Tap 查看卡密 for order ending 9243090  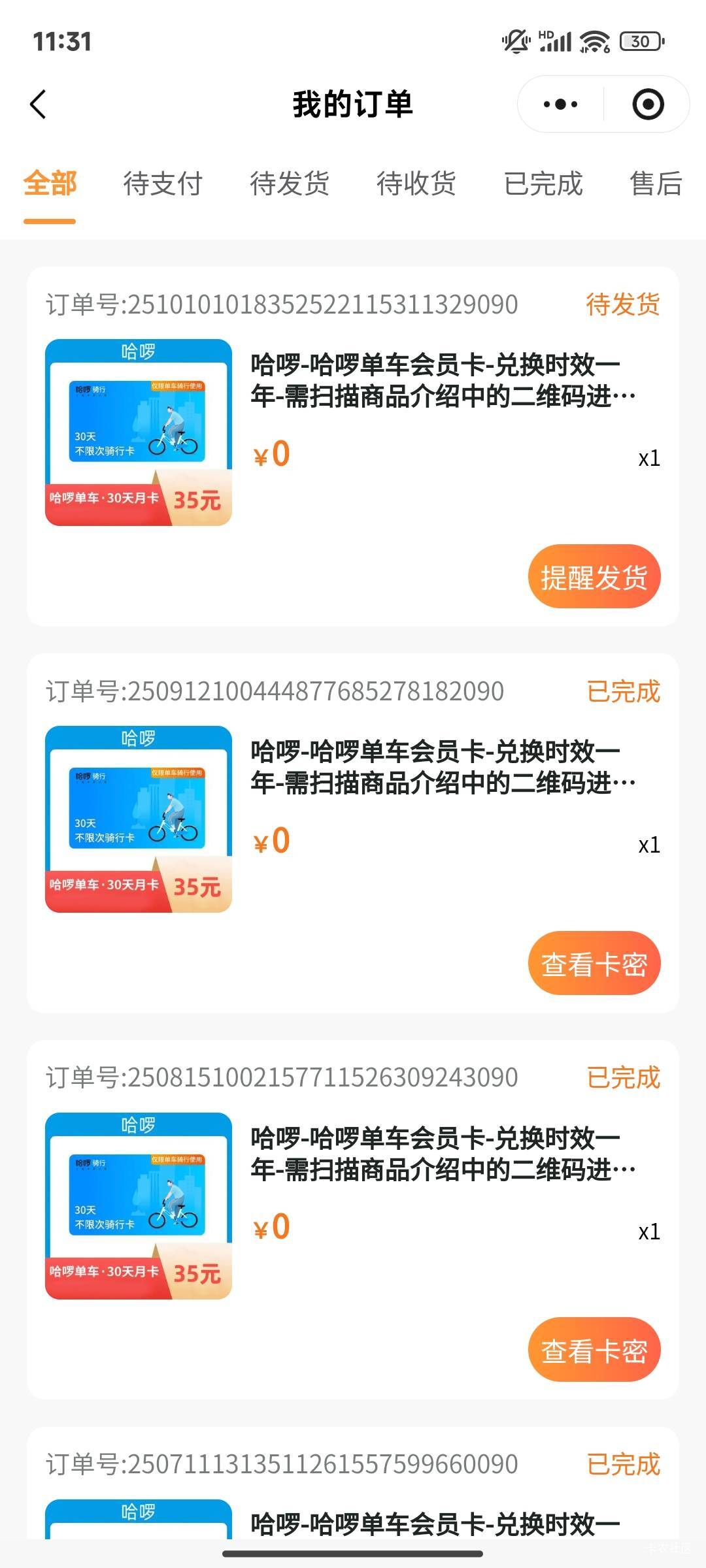pyautogui.click(x=594, y=1350)
